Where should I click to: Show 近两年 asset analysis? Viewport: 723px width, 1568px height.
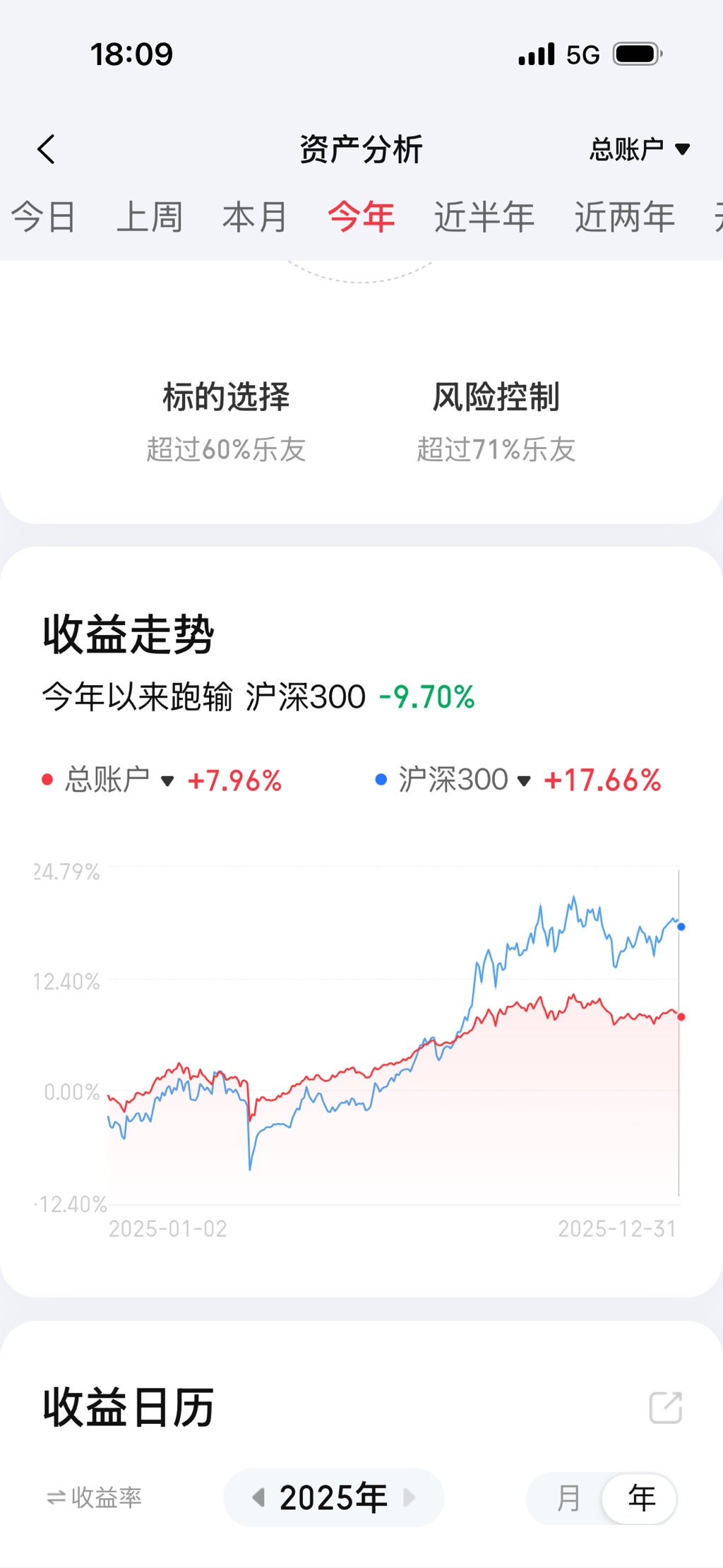[x=624, y=216]
